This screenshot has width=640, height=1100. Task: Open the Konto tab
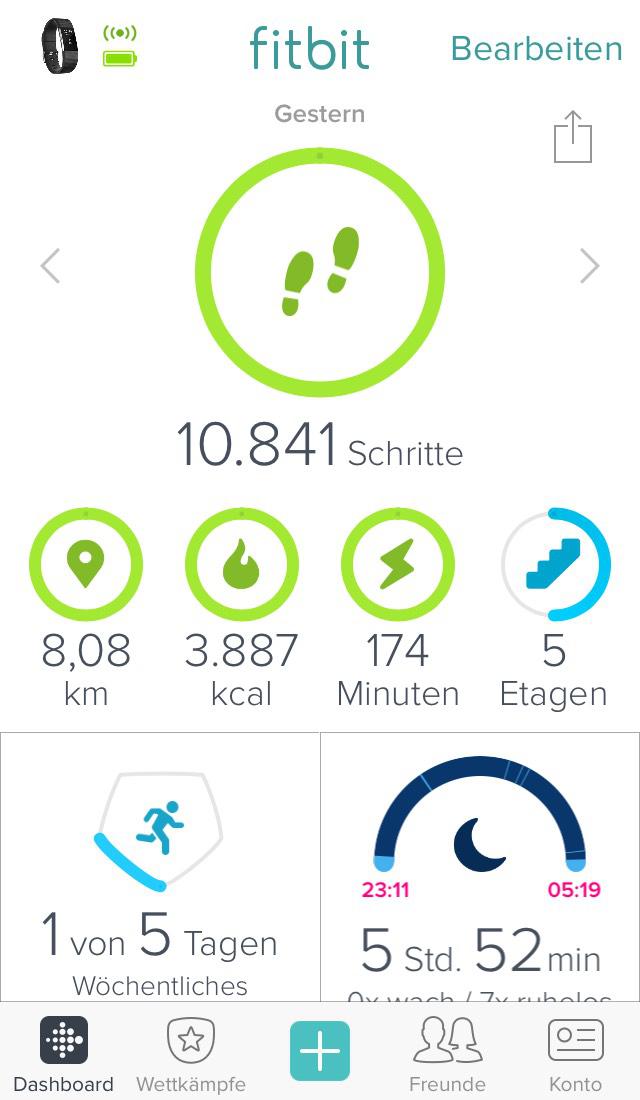[x=575, y=1052]
